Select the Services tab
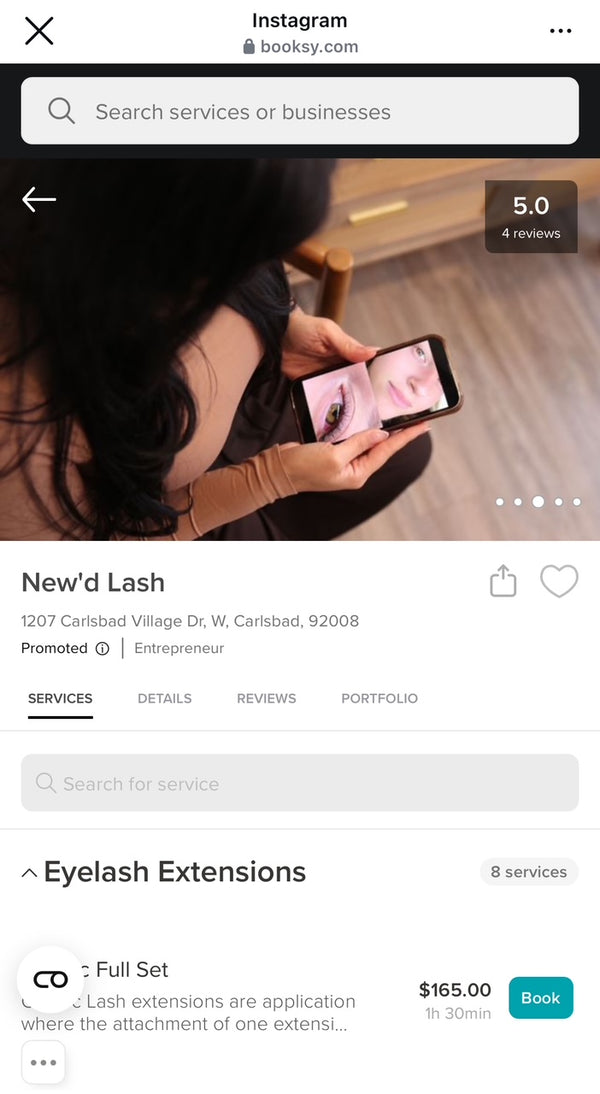The height and width of the screenshot is (1094, 600). (x=60, y=698)
